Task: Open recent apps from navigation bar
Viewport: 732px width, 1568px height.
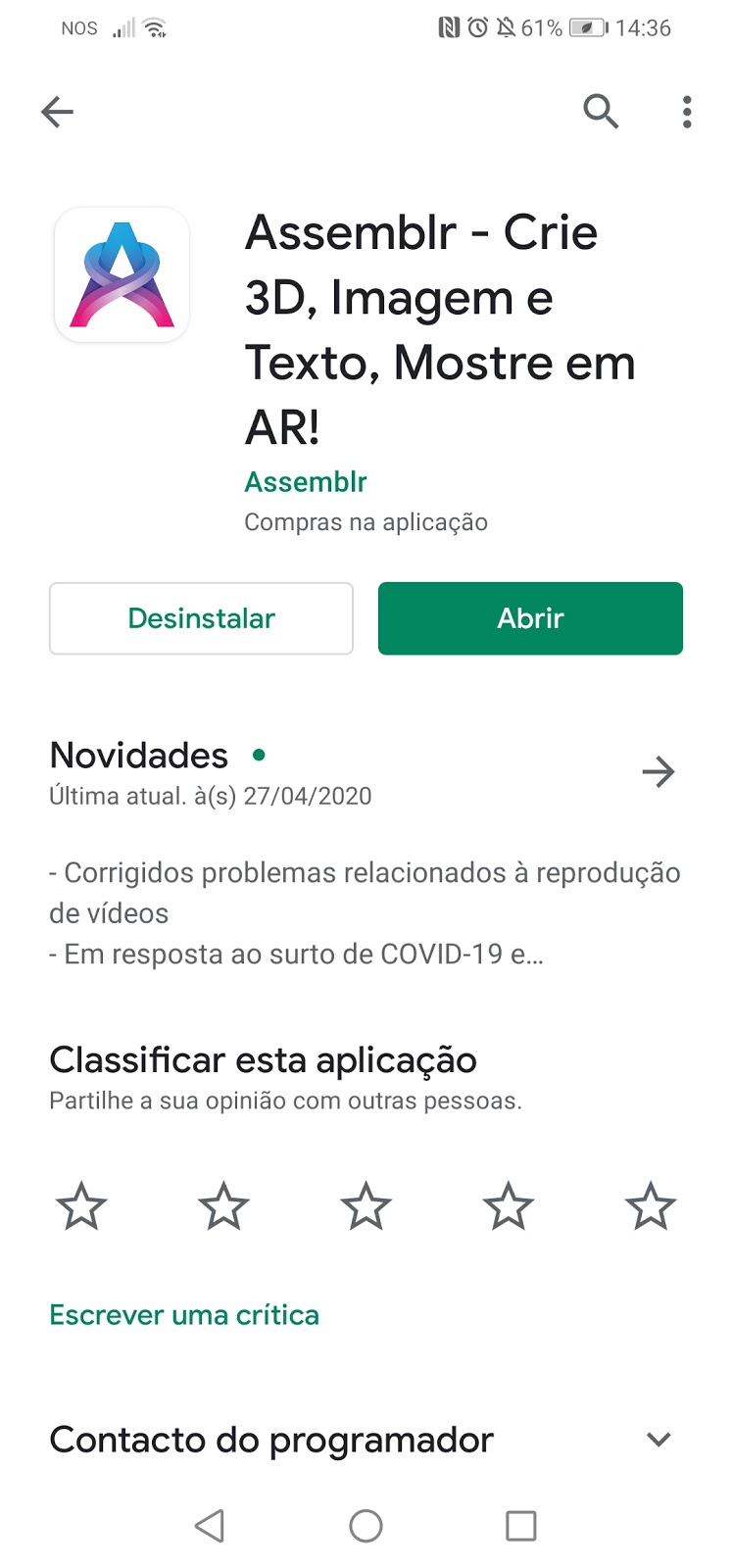Action: pyautogui.click(x=520, y=1526)
